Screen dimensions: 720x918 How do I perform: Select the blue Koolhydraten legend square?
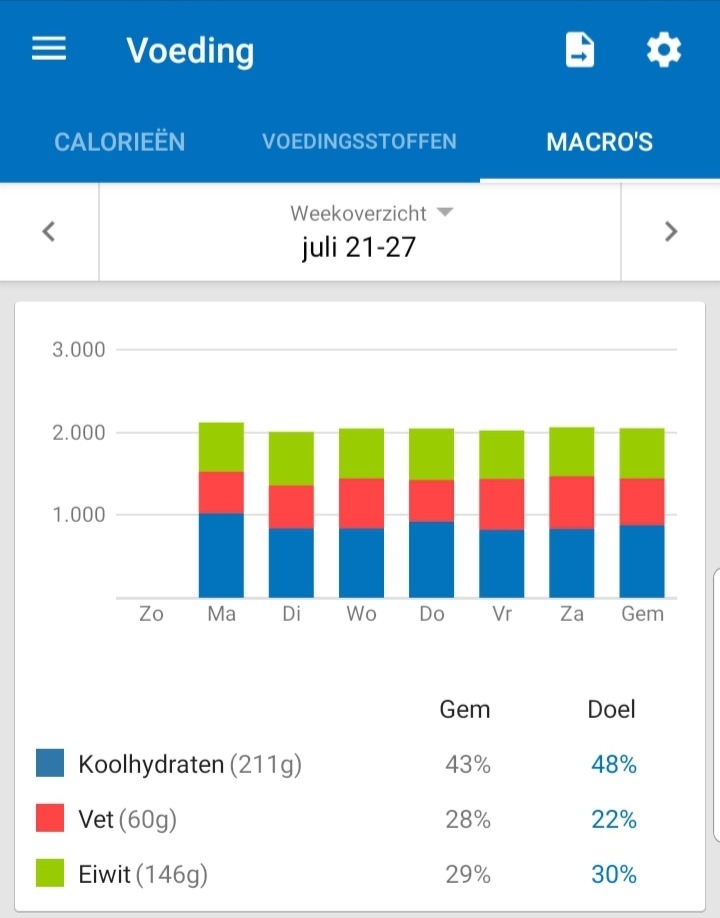pyautogui.click(x=48, y=764)
